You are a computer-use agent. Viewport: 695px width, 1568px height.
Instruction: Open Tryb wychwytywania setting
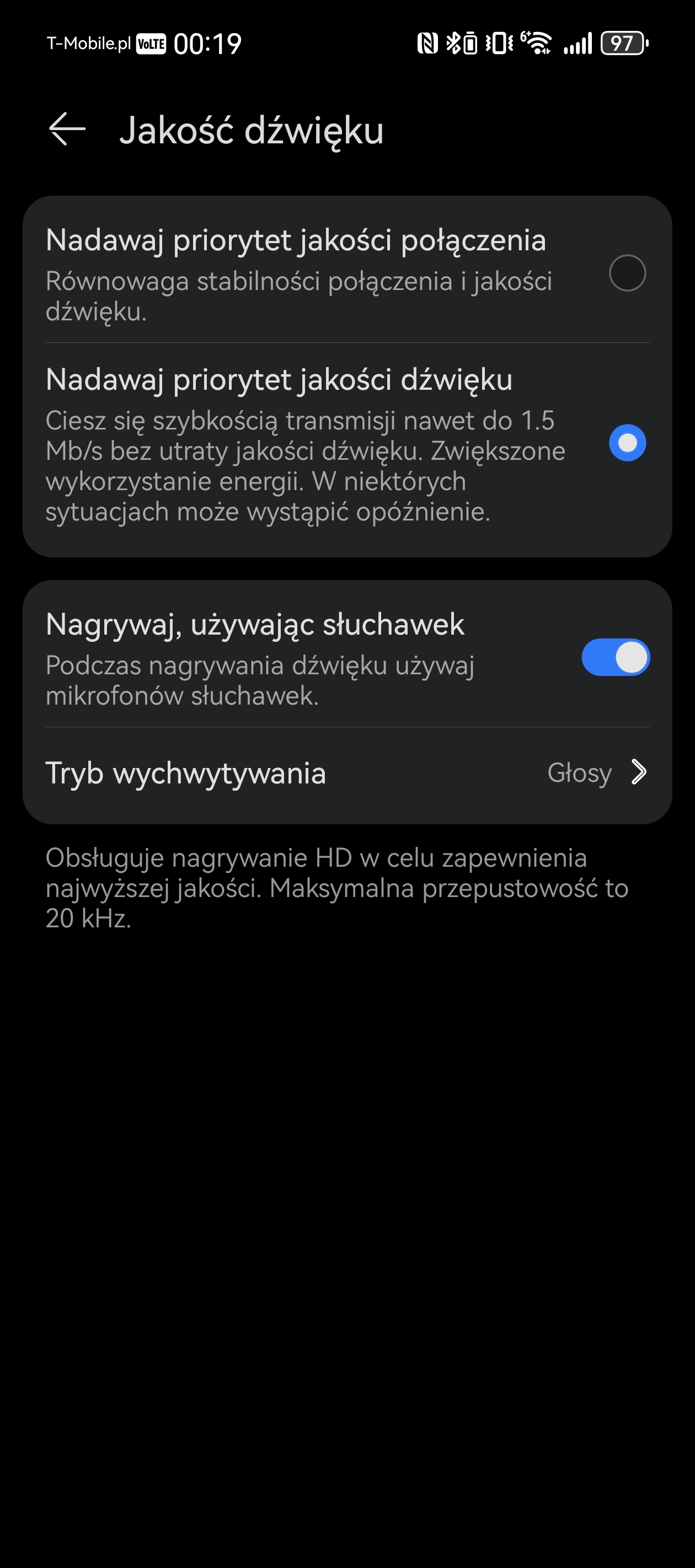(x=347, y=773)
